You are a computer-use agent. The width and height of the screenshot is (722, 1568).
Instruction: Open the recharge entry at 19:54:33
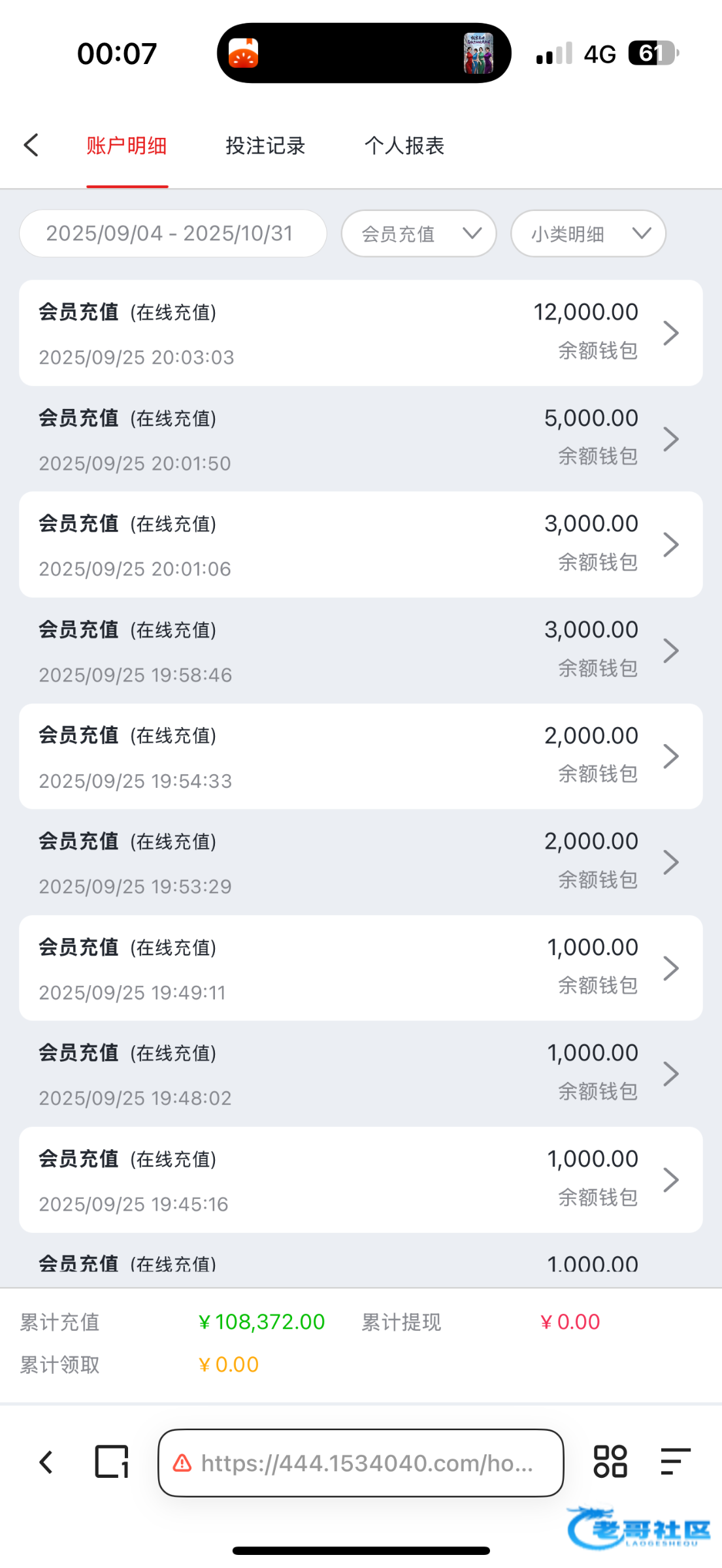(x=361, y=757)
